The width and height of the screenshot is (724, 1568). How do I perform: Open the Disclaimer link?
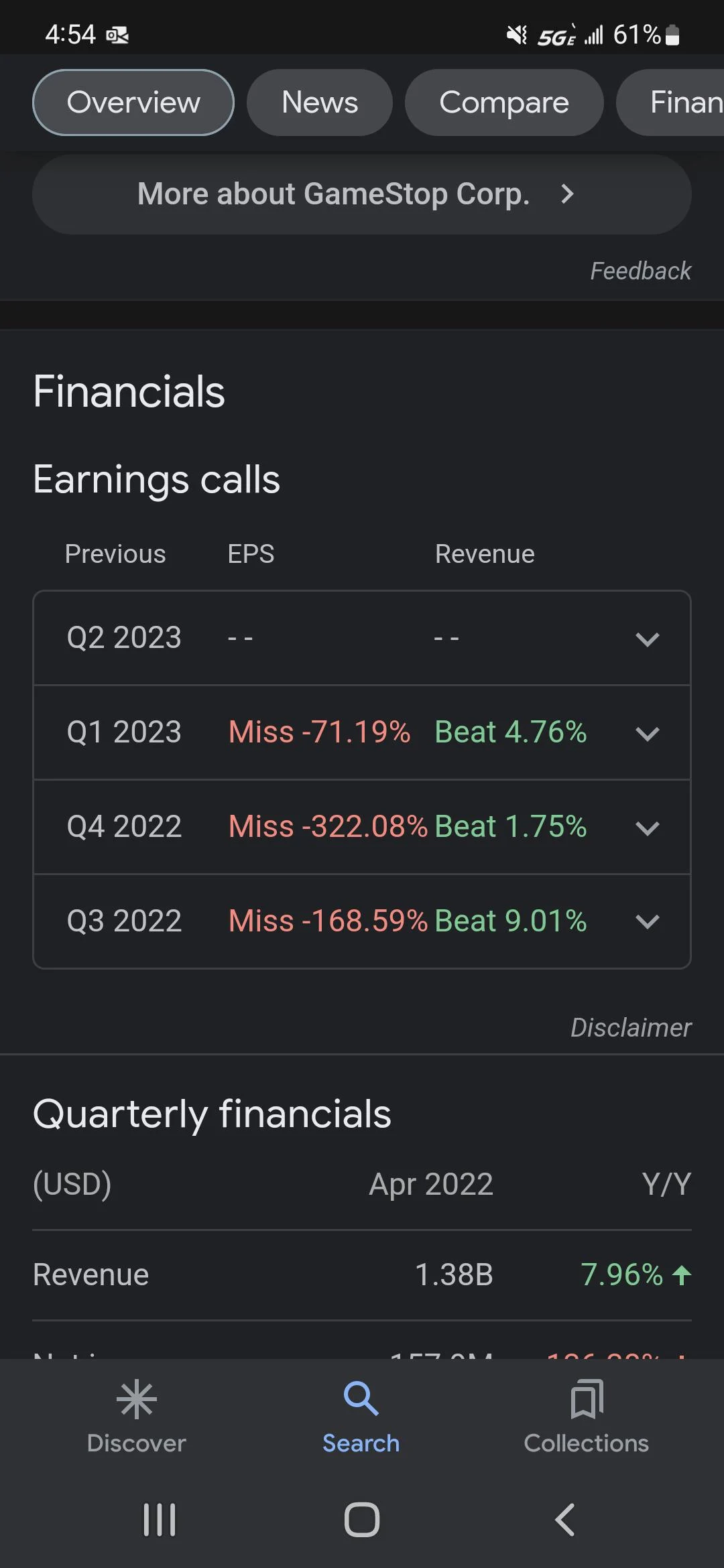click(630, 1027)
